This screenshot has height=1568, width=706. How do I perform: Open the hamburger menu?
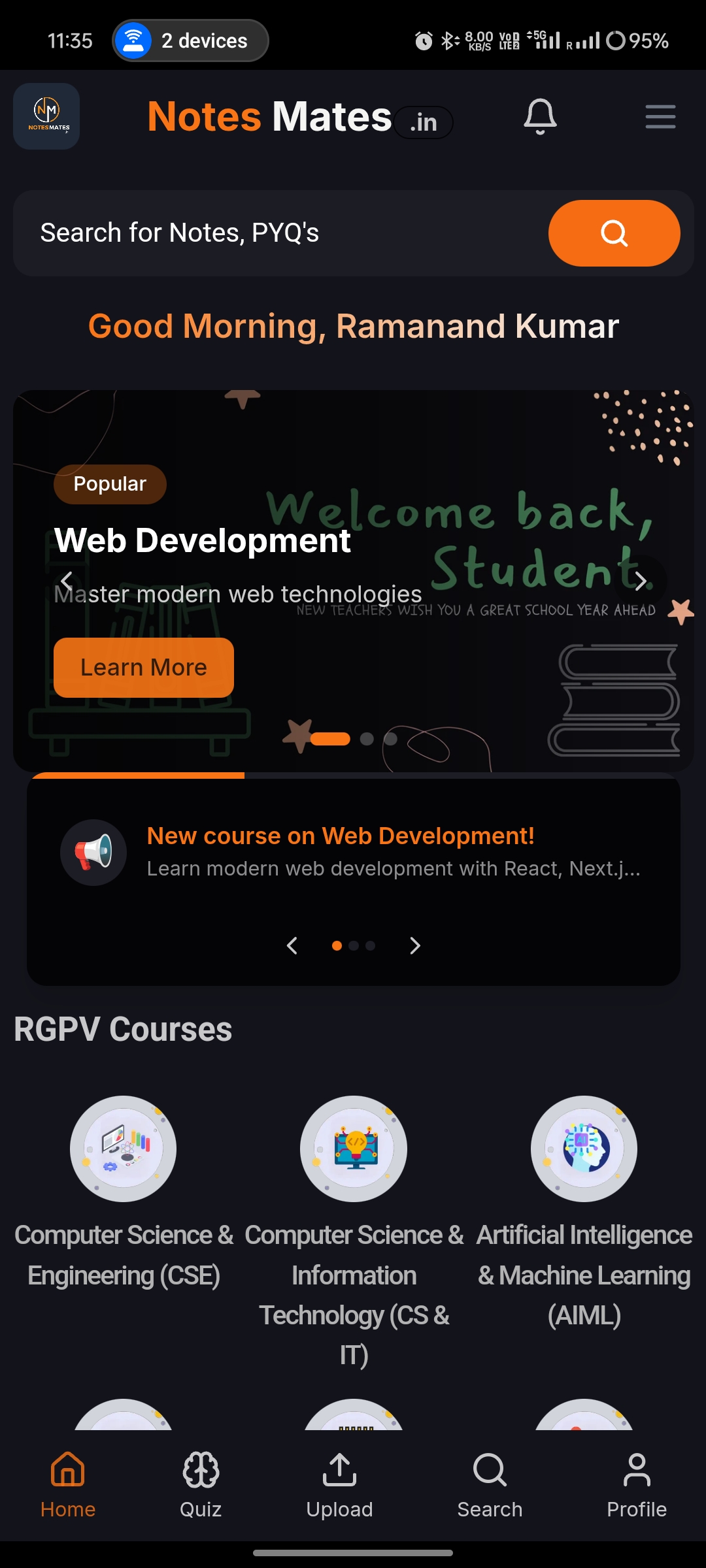(x=660, y=117)
